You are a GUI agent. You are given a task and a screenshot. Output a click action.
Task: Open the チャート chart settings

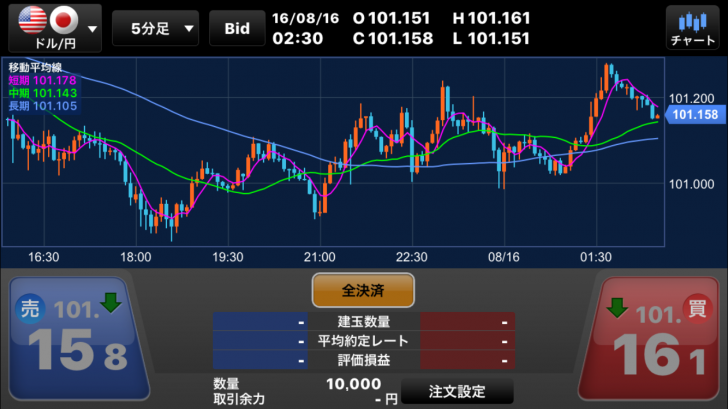(692, 27)
